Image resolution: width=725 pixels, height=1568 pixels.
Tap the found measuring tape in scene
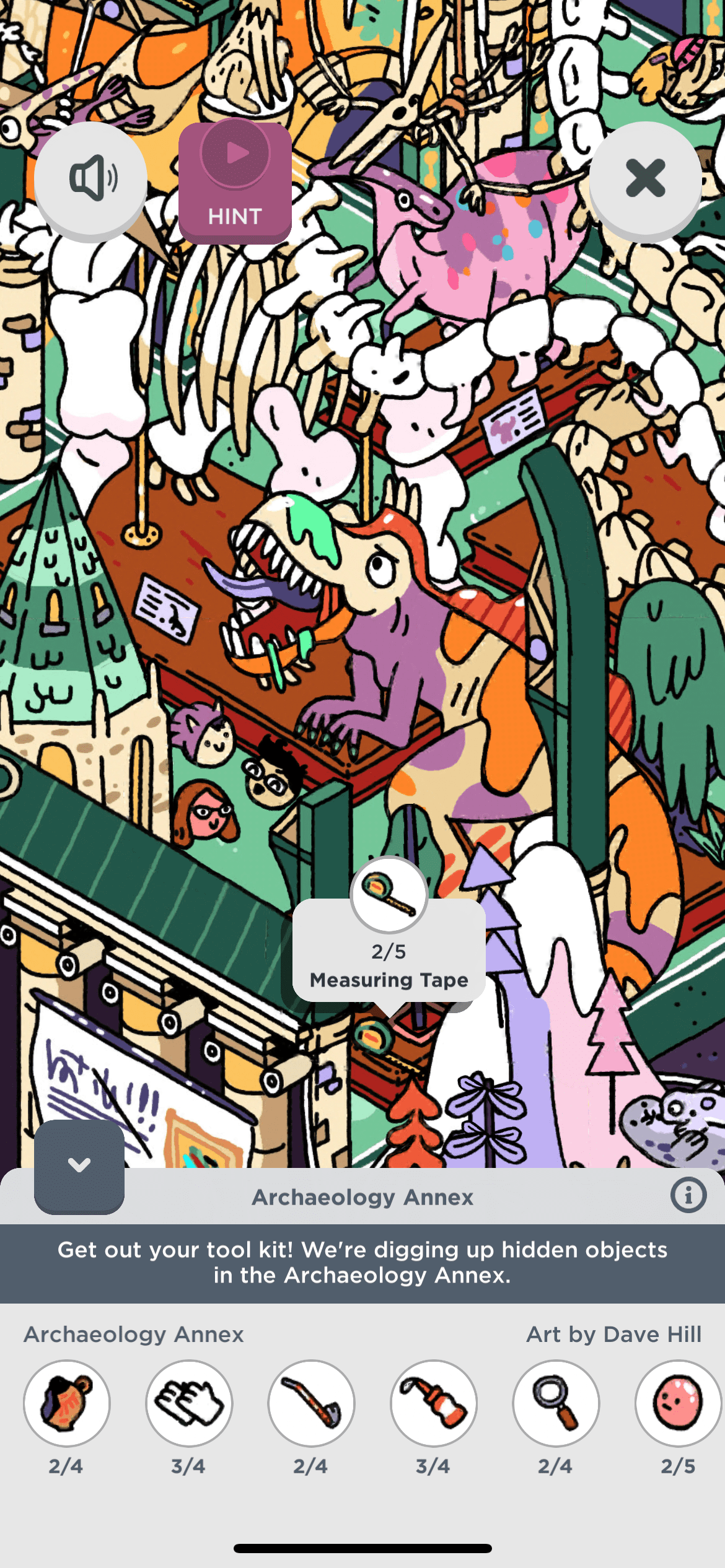pos(372,1035)
